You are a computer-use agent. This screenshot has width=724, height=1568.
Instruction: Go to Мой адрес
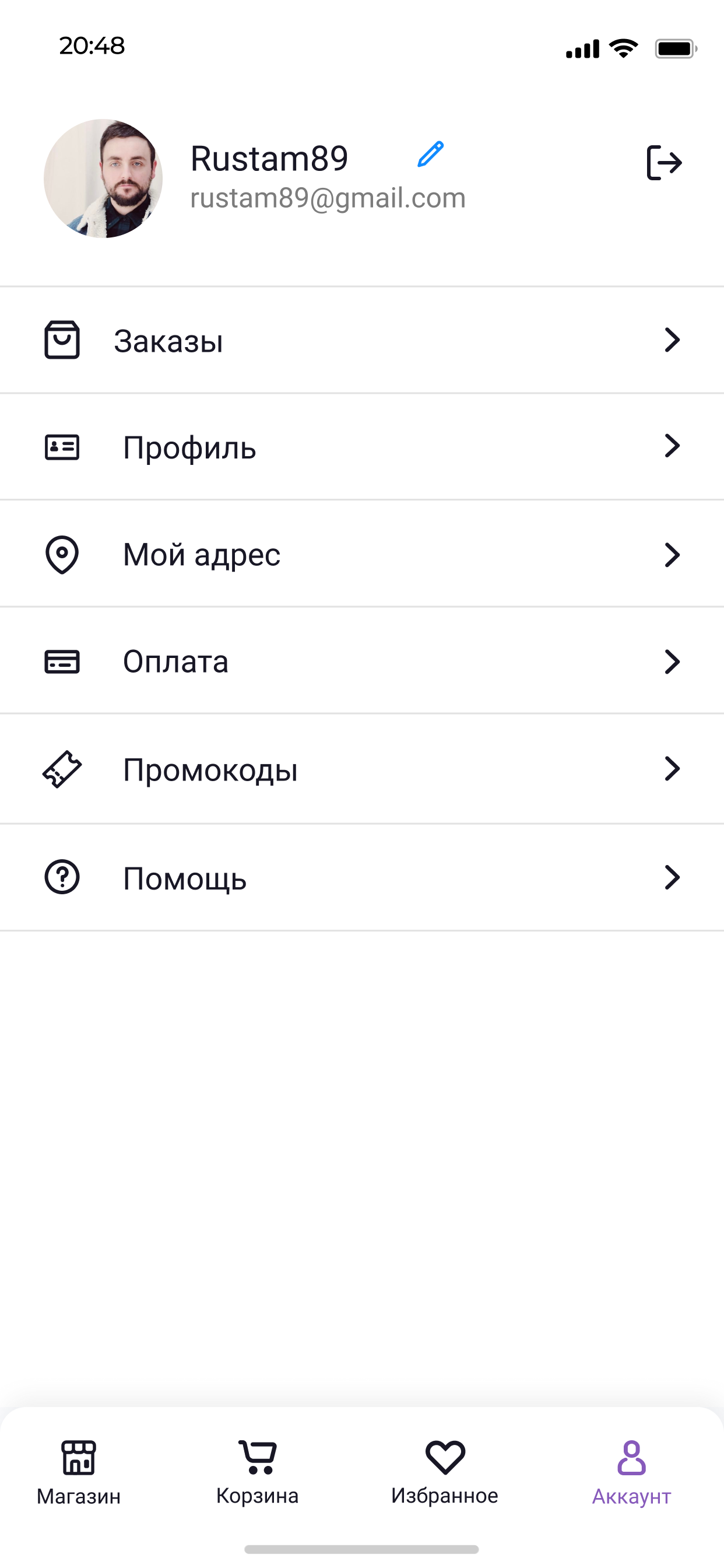(x=361, y=555)
